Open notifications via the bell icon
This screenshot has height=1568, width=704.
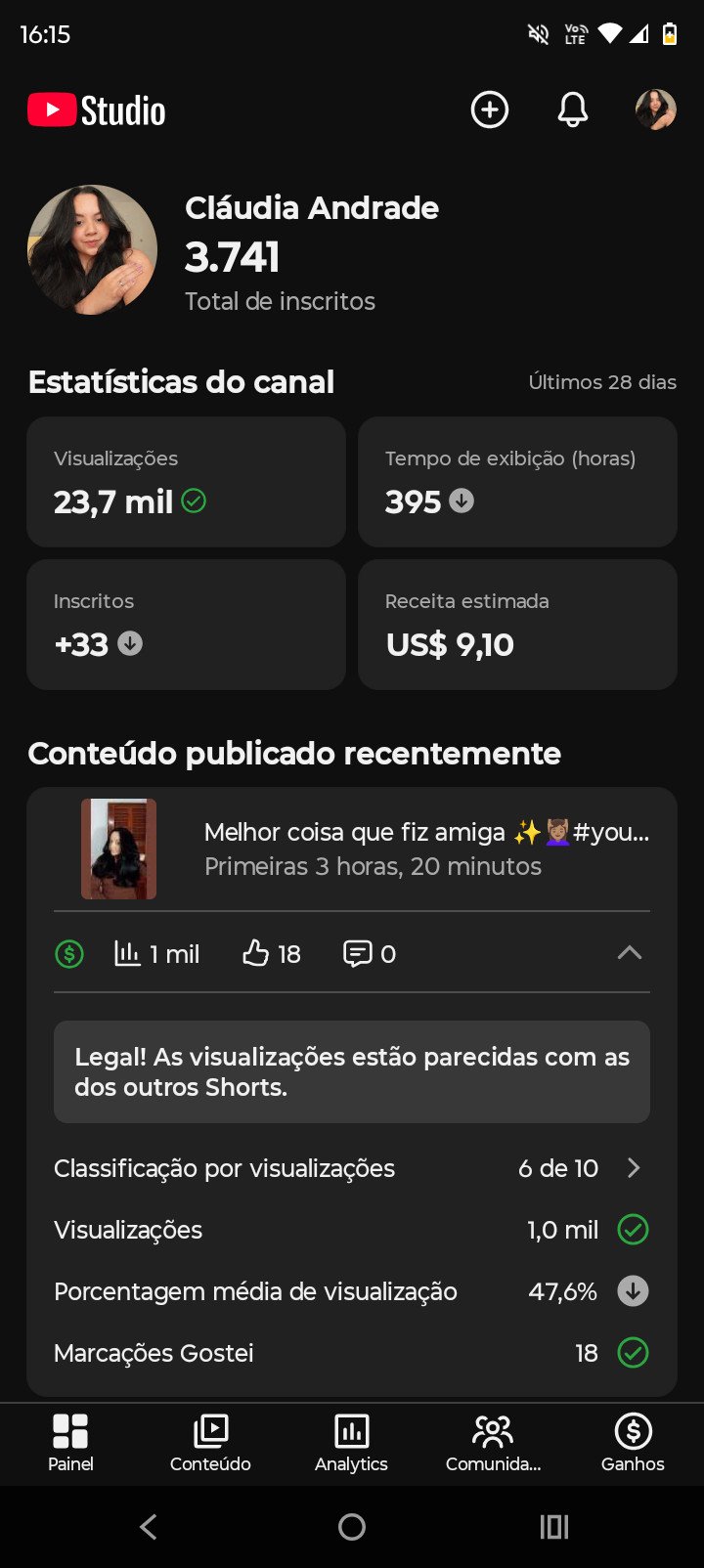point(572,109)
